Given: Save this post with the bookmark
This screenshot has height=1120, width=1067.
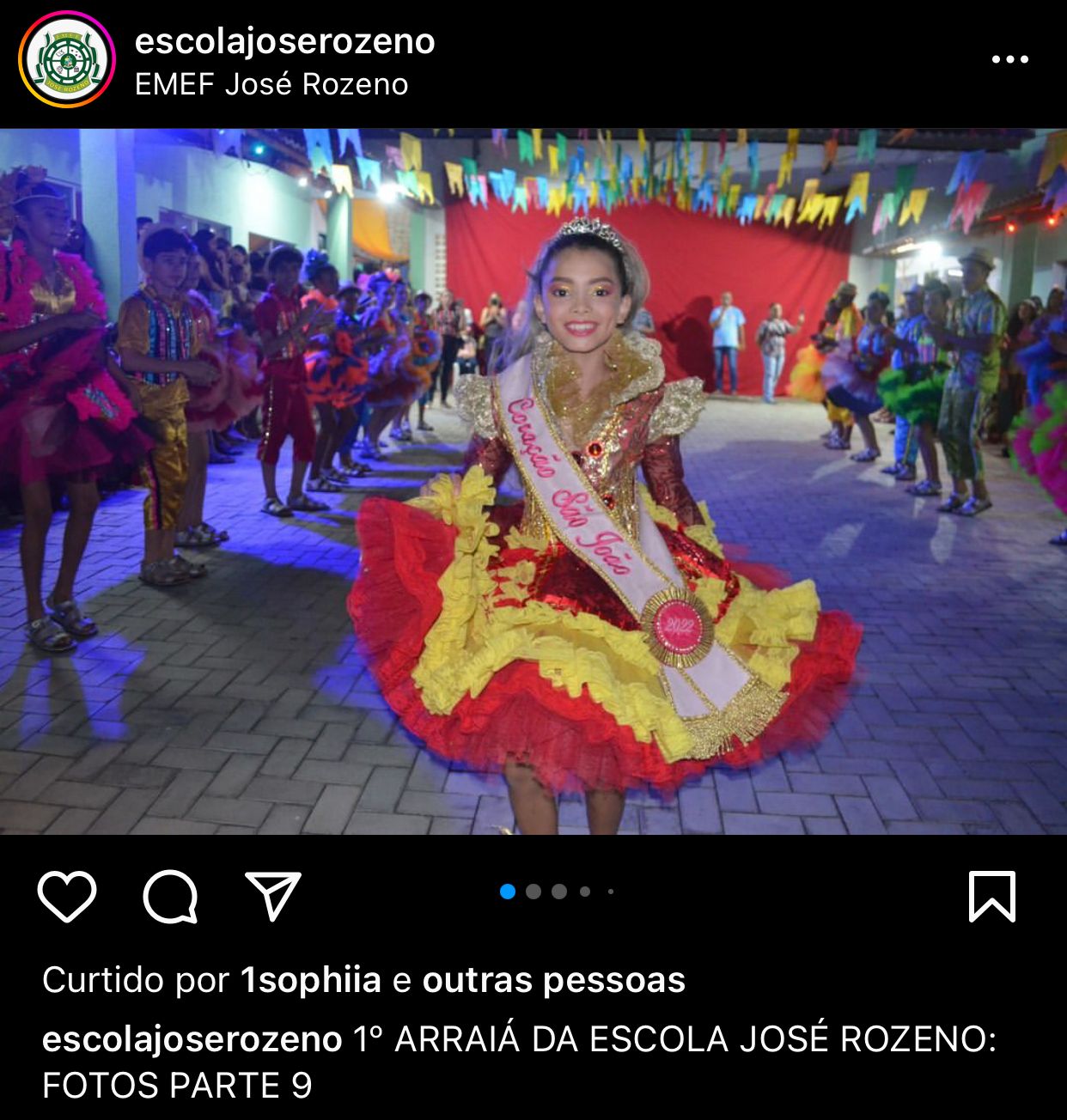Looking at the screenshot, I should [992, 897].
